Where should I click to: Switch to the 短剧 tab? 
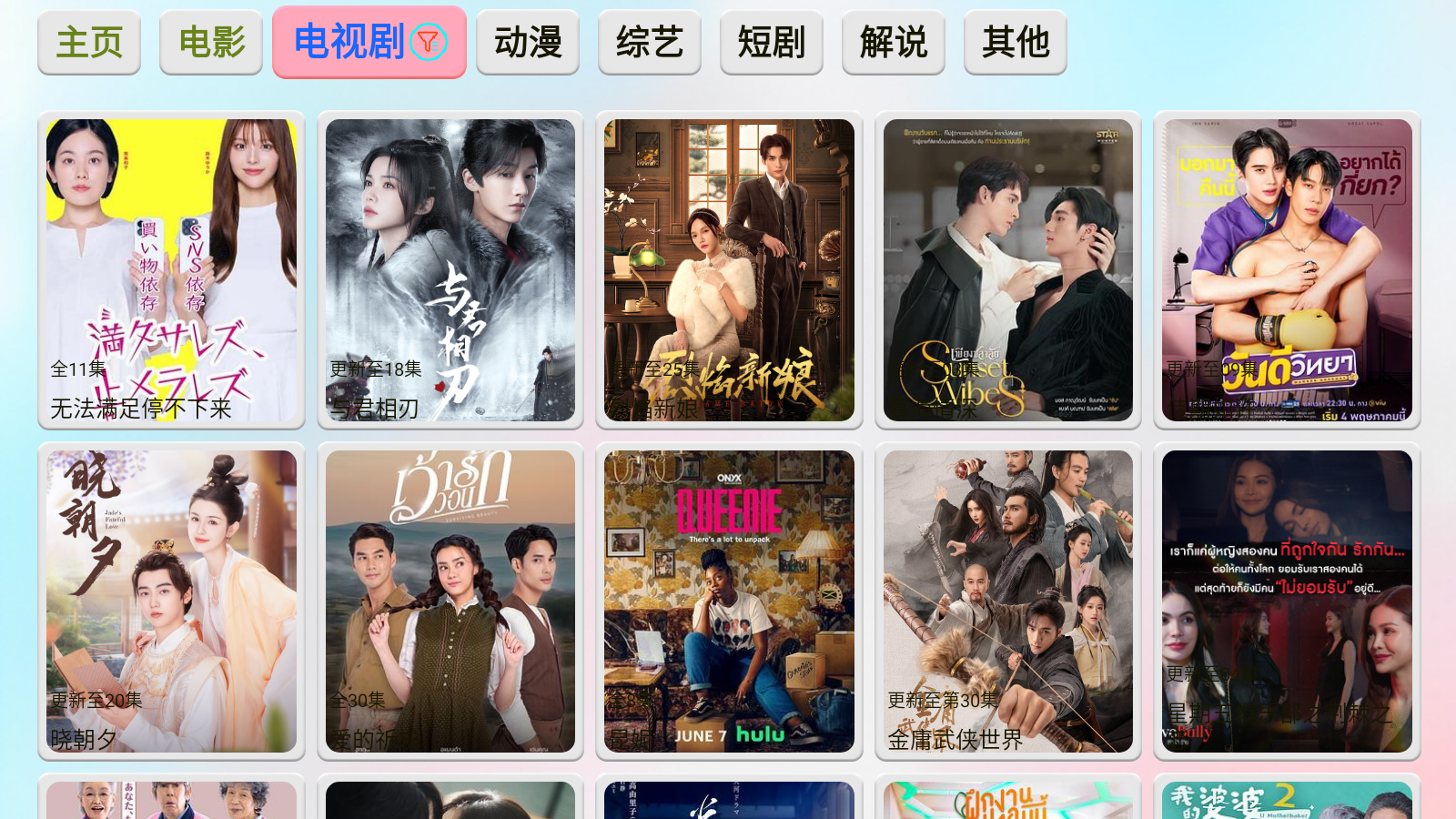pyautogui.click(x=772, y=43)
